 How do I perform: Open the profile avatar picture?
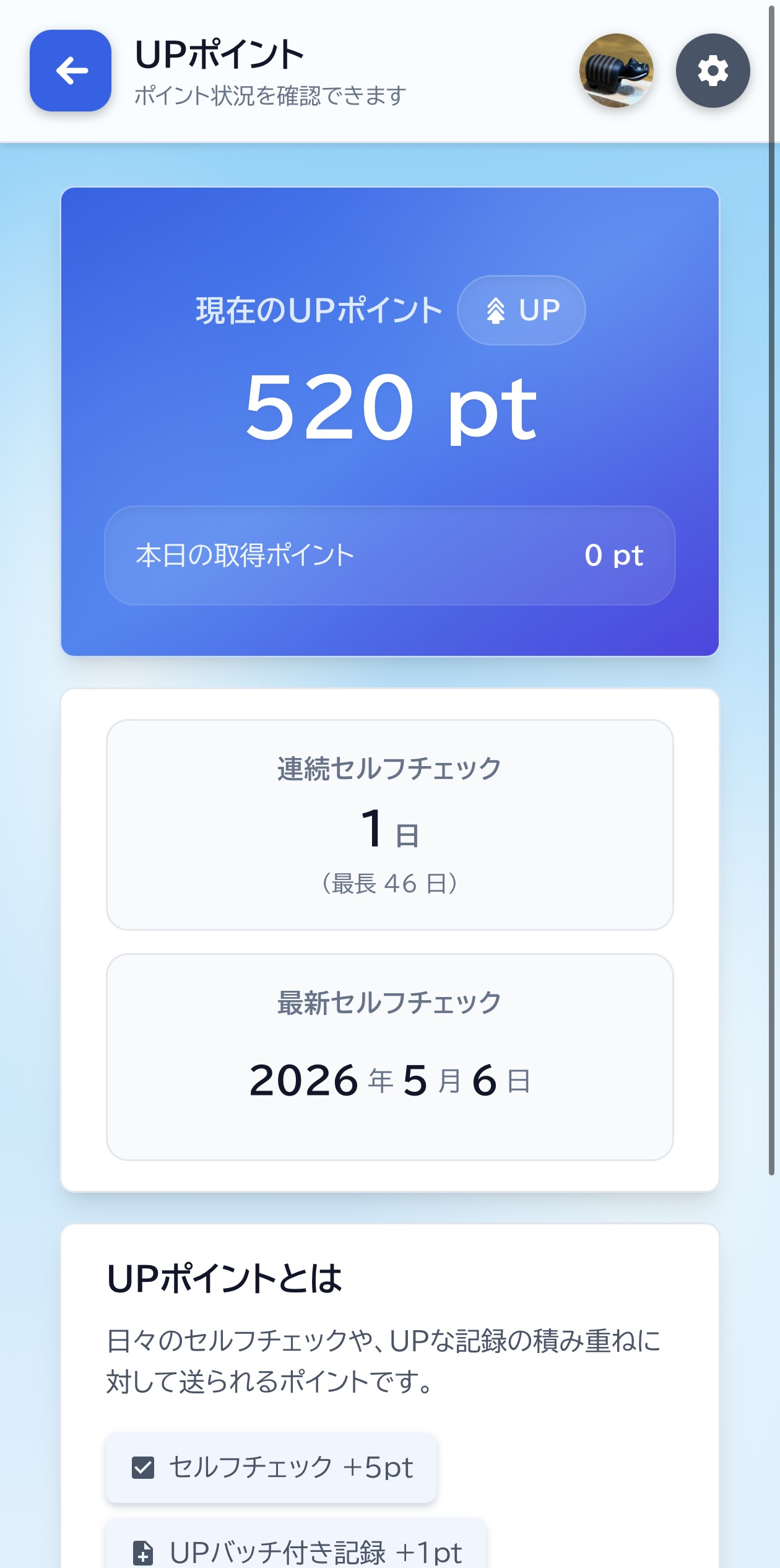(x=616, y=71)
